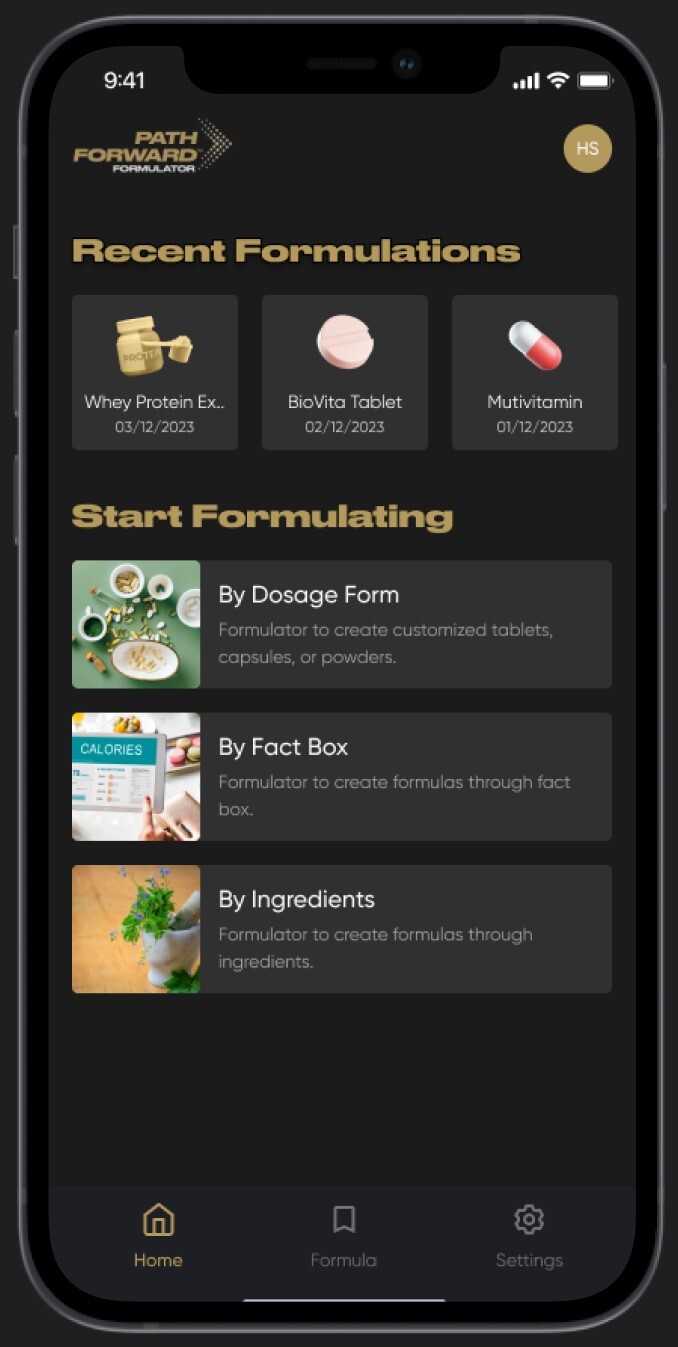Open the HS profile avatar
Image resolution: width=678 pixels, height=1347 pixels.
coord(587,149)
